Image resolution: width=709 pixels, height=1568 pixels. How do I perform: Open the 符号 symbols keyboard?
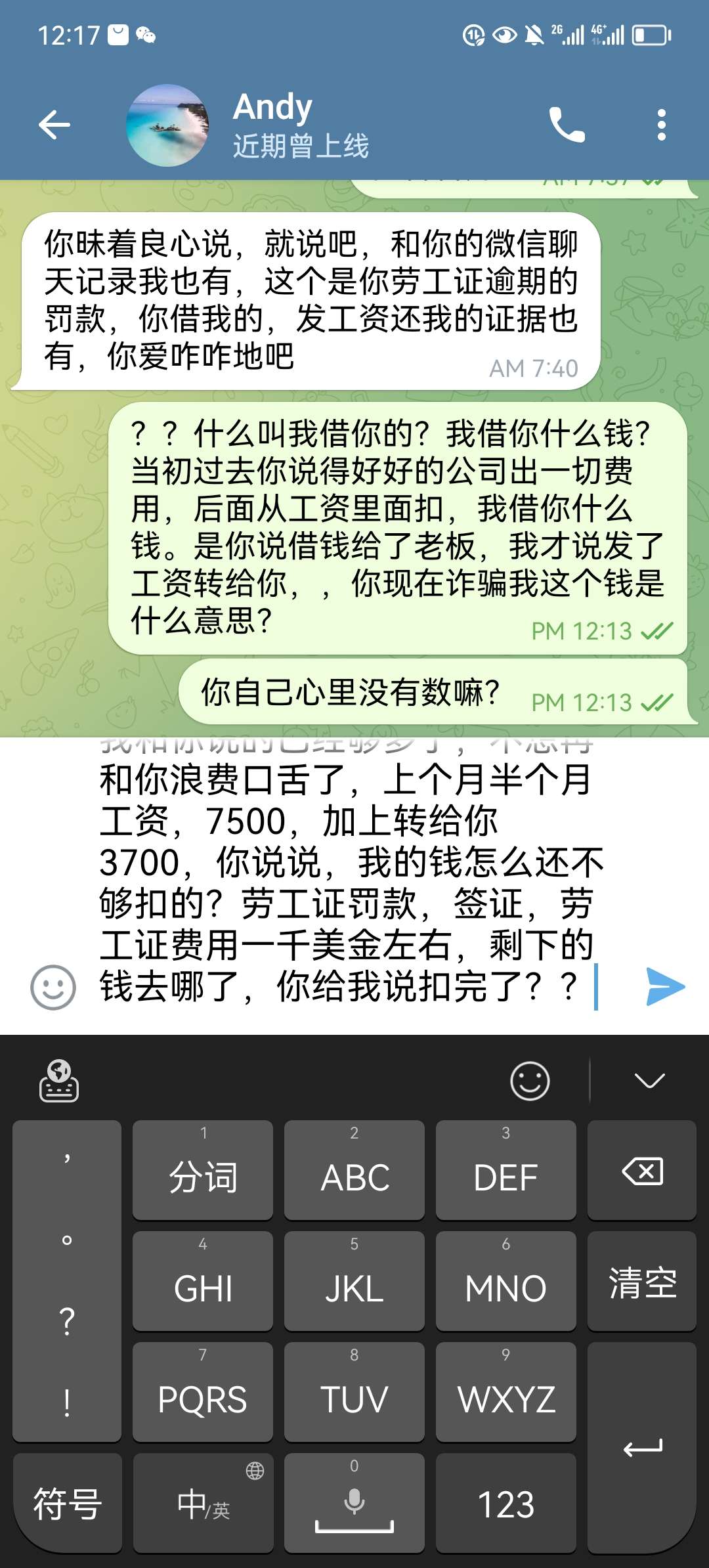(x=67, y=1504)
